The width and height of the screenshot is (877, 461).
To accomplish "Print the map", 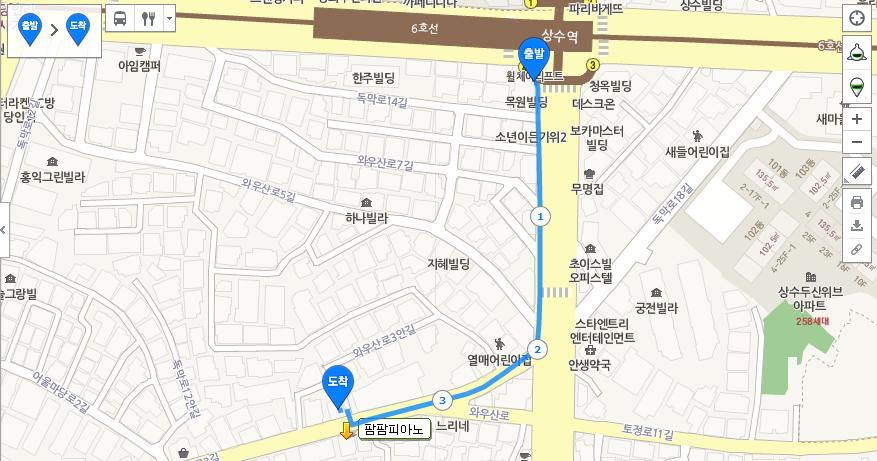I will tap(857, 202).
